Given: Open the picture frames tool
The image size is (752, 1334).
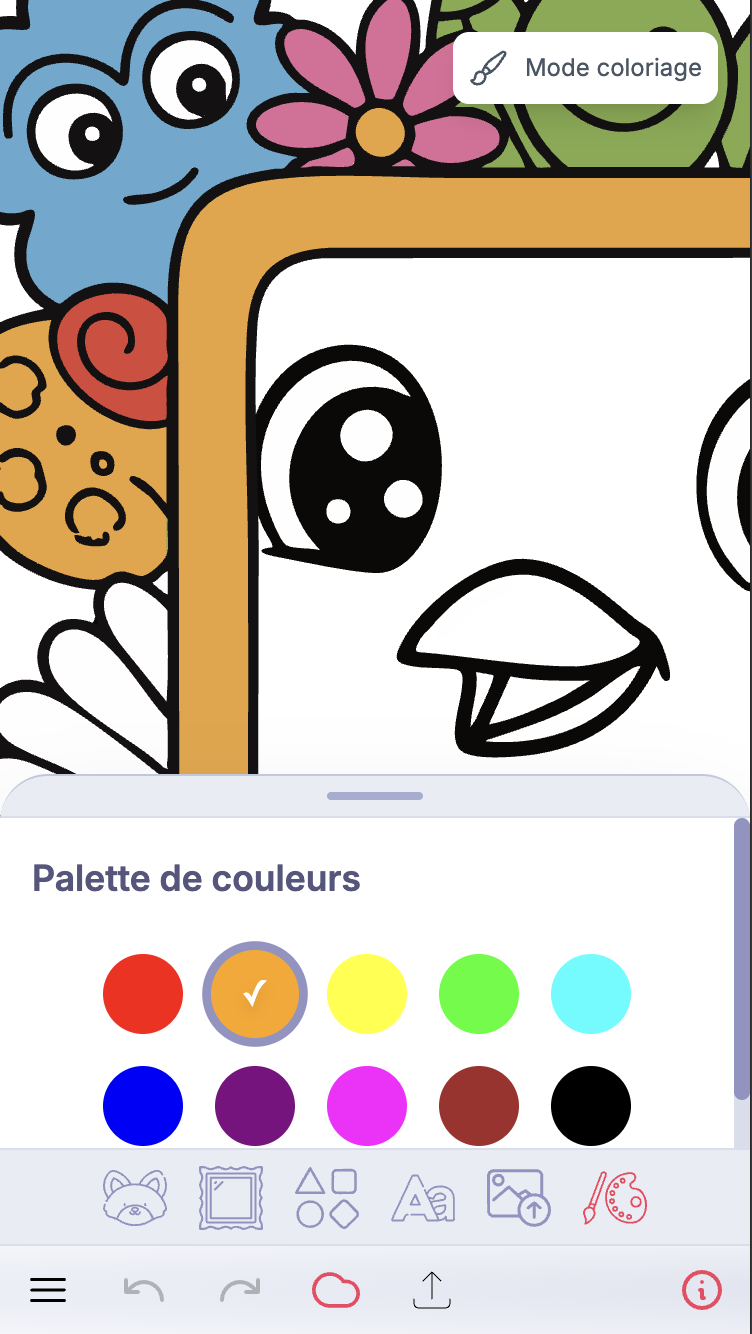Looking at the screenshot, I should (231, 1197).
